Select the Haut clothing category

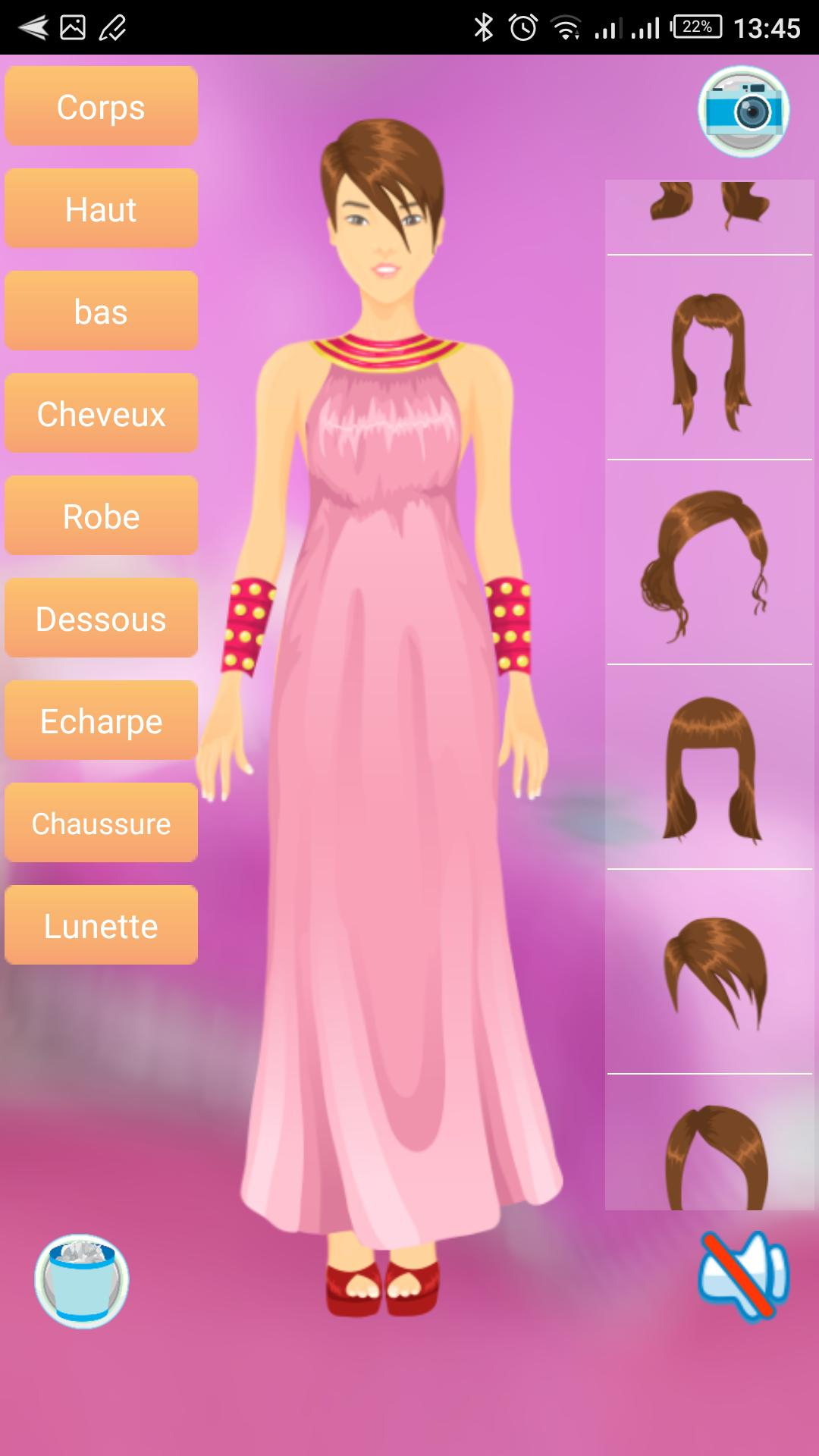[101, 209]
